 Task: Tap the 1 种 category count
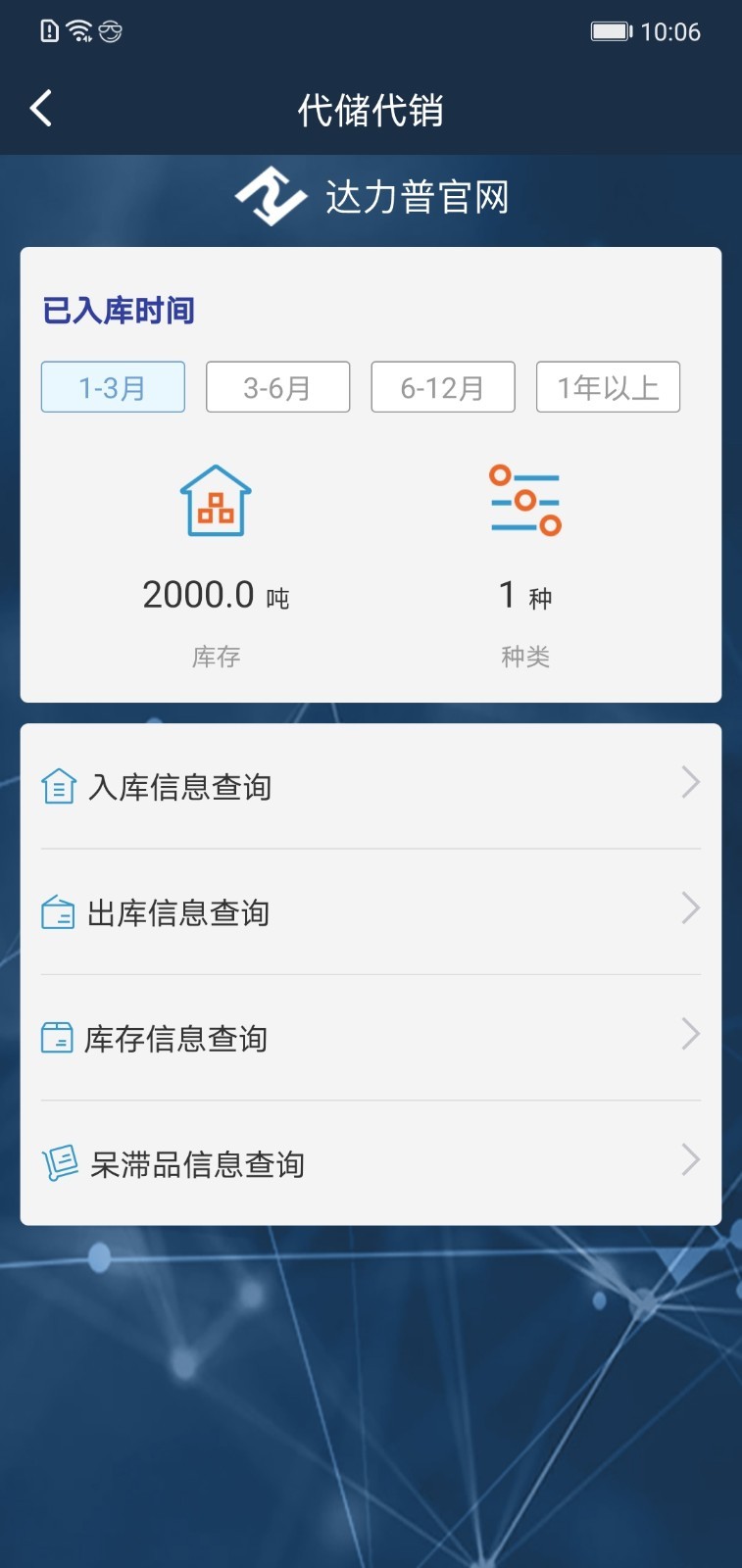point(524,594)
